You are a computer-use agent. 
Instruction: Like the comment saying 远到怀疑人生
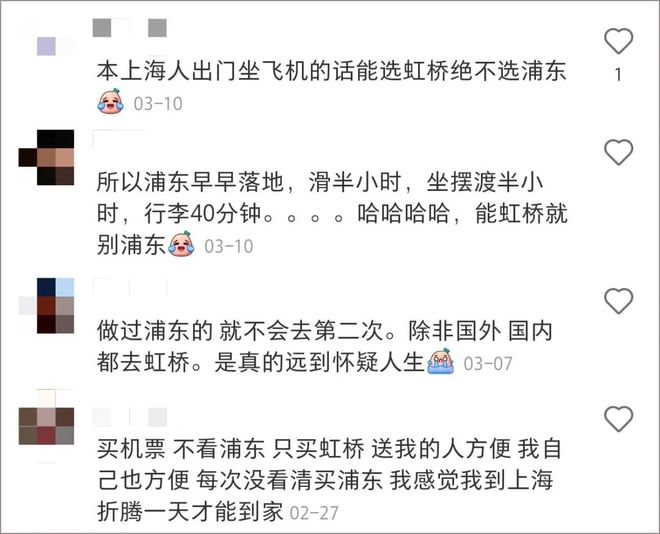(619, 300)
